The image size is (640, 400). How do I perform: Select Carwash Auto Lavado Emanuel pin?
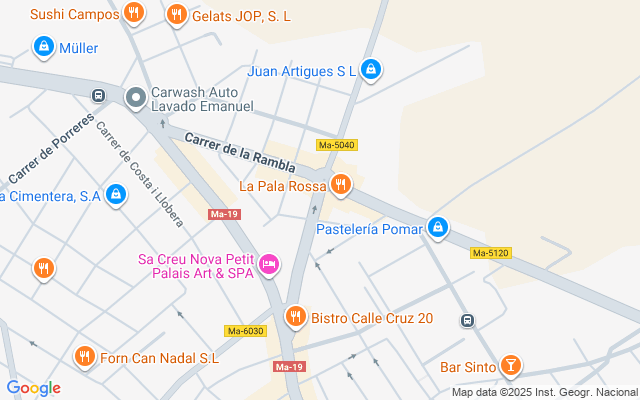[136, 97]
